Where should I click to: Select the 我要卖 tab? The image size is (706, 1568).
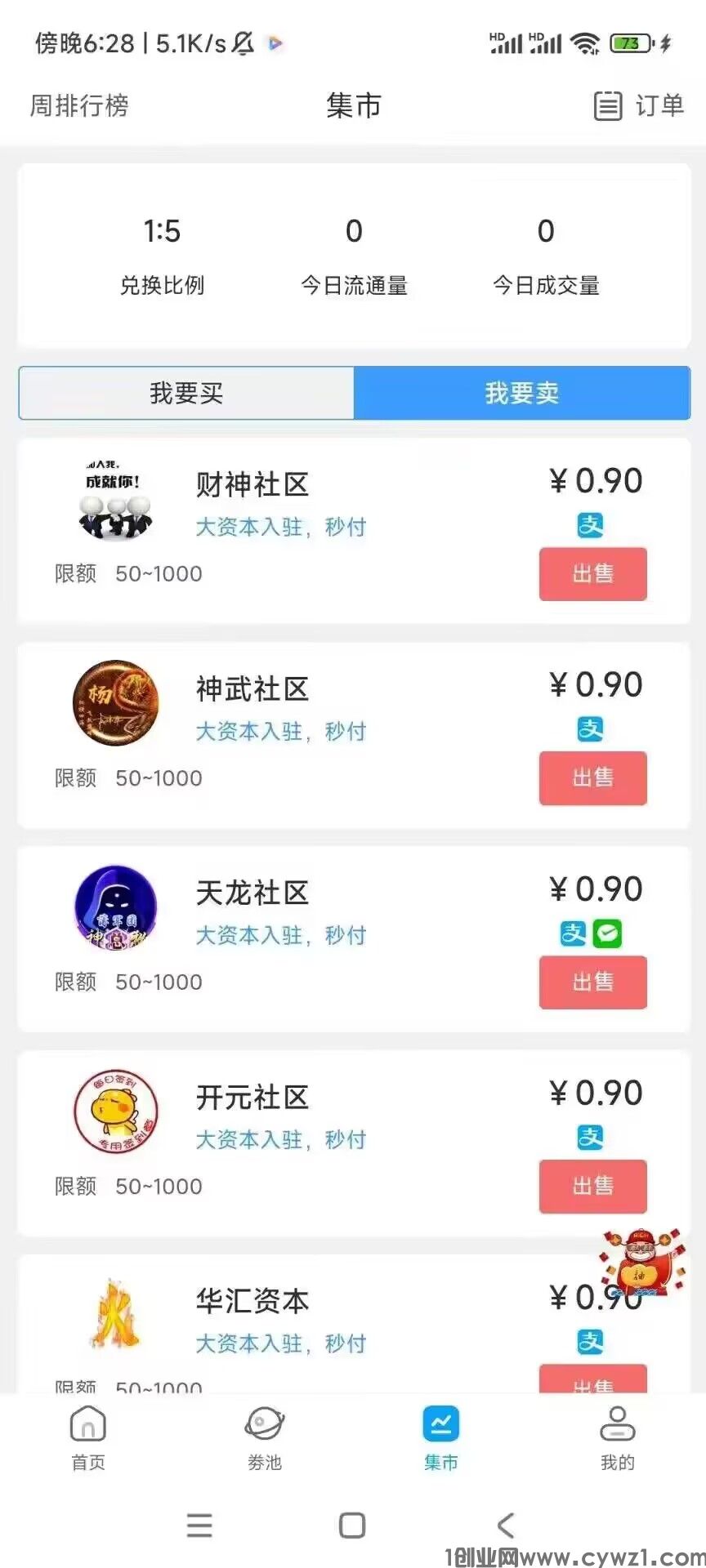[x=521, y=393]
